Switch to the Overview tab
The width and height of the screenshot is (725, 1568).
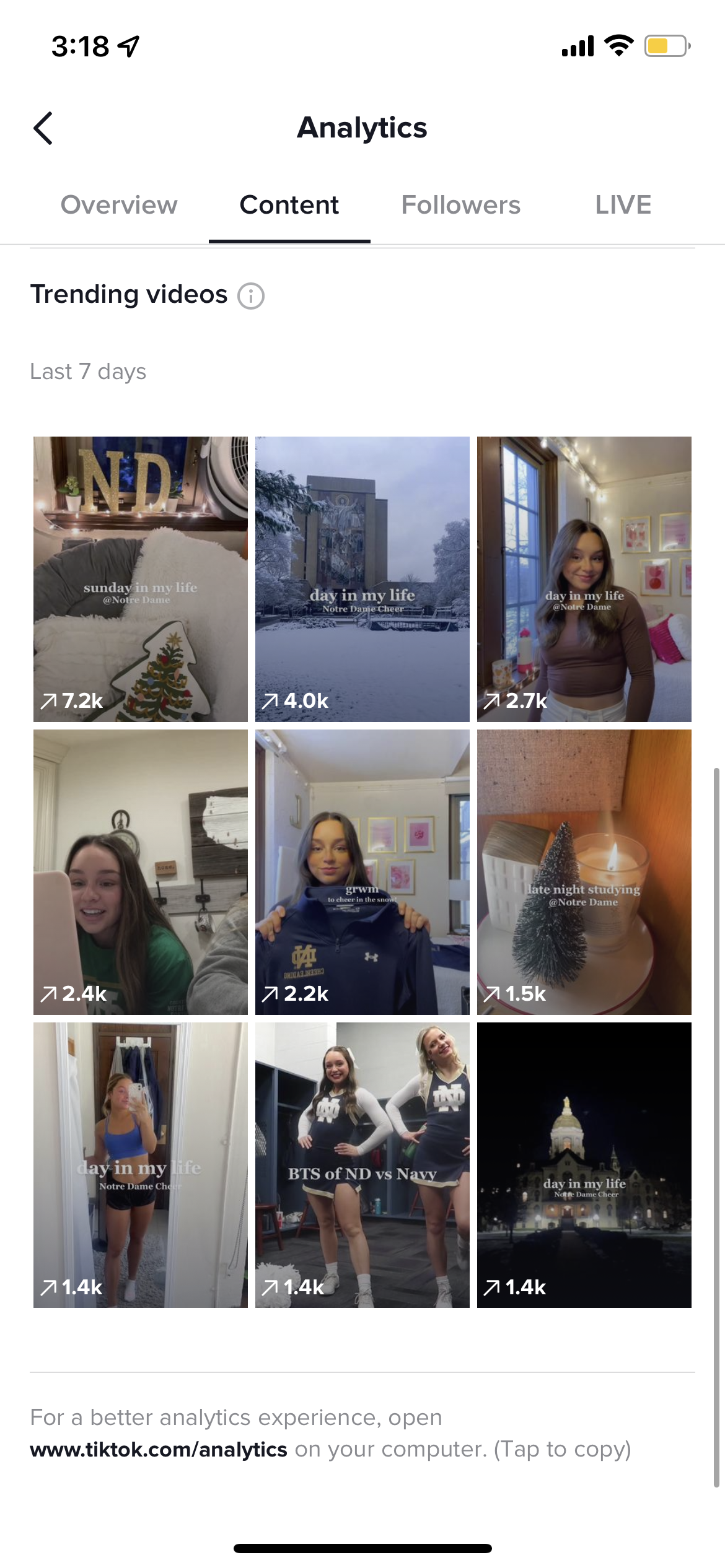point(119,205)
